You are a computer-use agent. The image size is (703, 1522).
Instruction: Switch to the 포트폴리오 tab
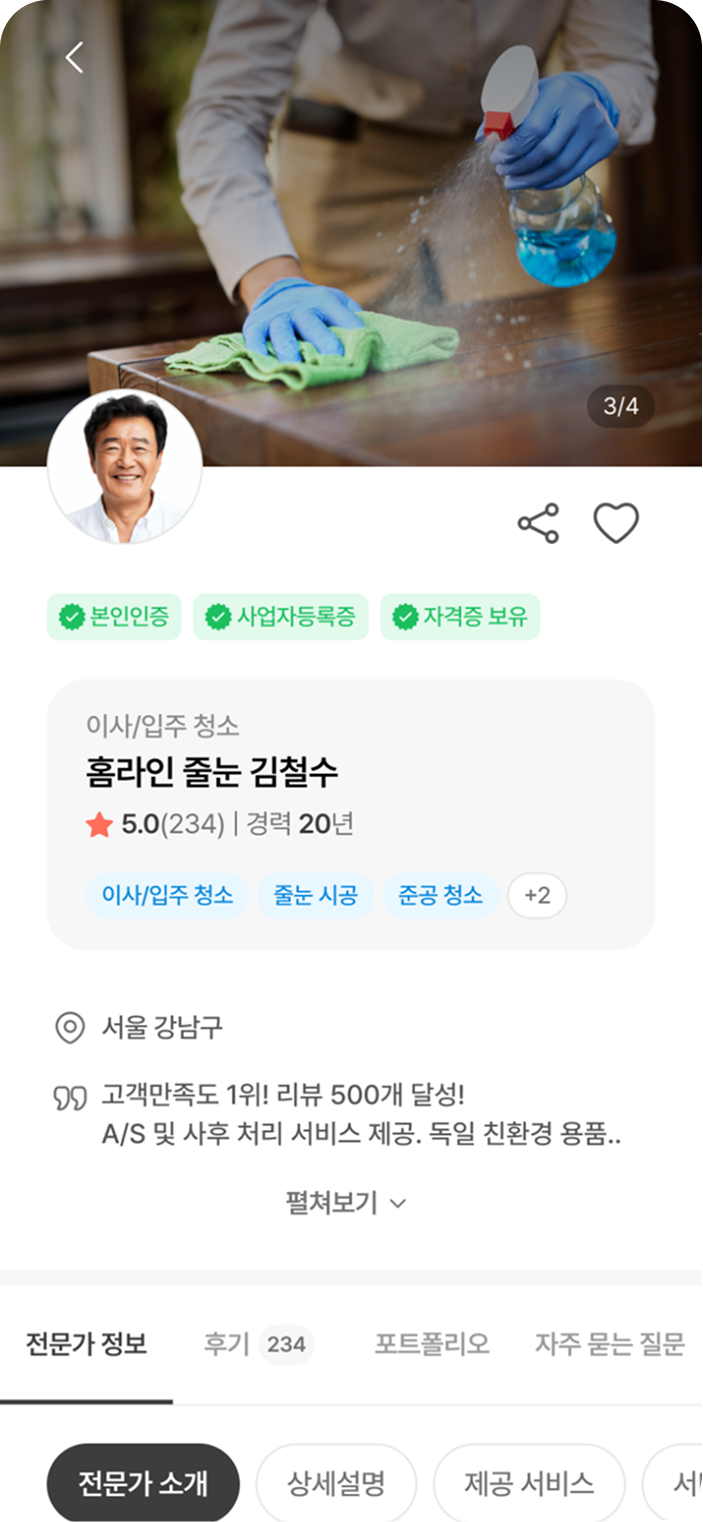[432, 1344]
